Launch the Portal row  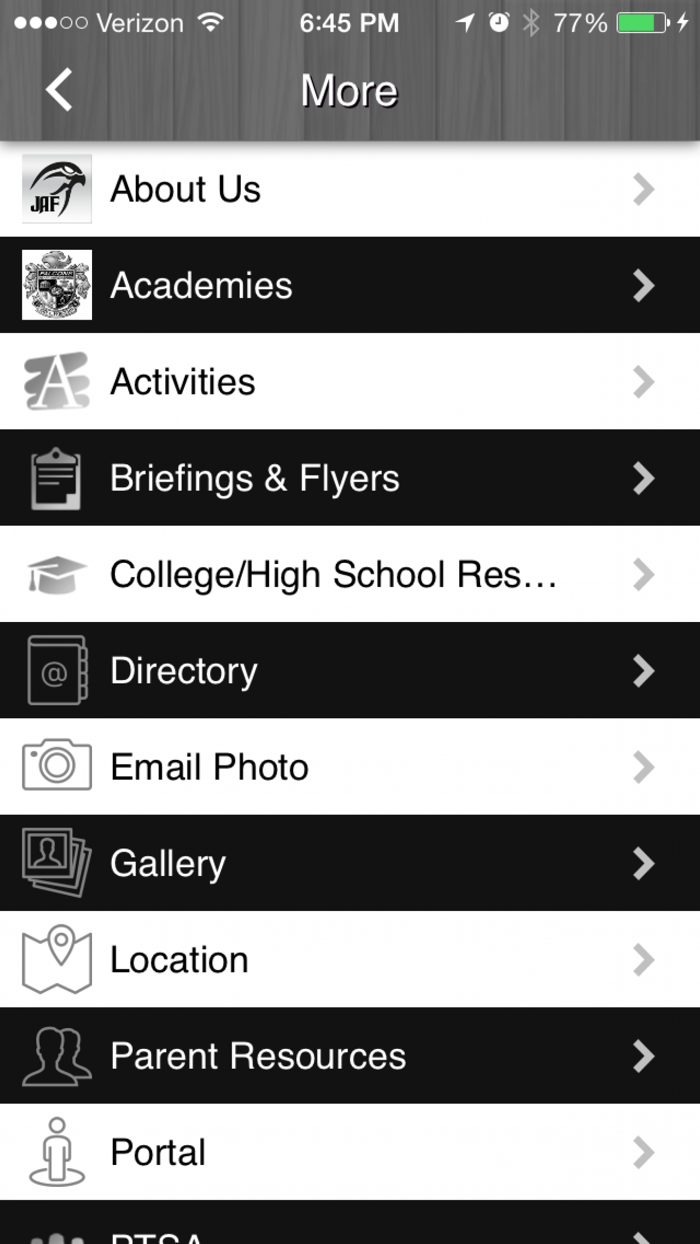click(x=349, y=1152)
